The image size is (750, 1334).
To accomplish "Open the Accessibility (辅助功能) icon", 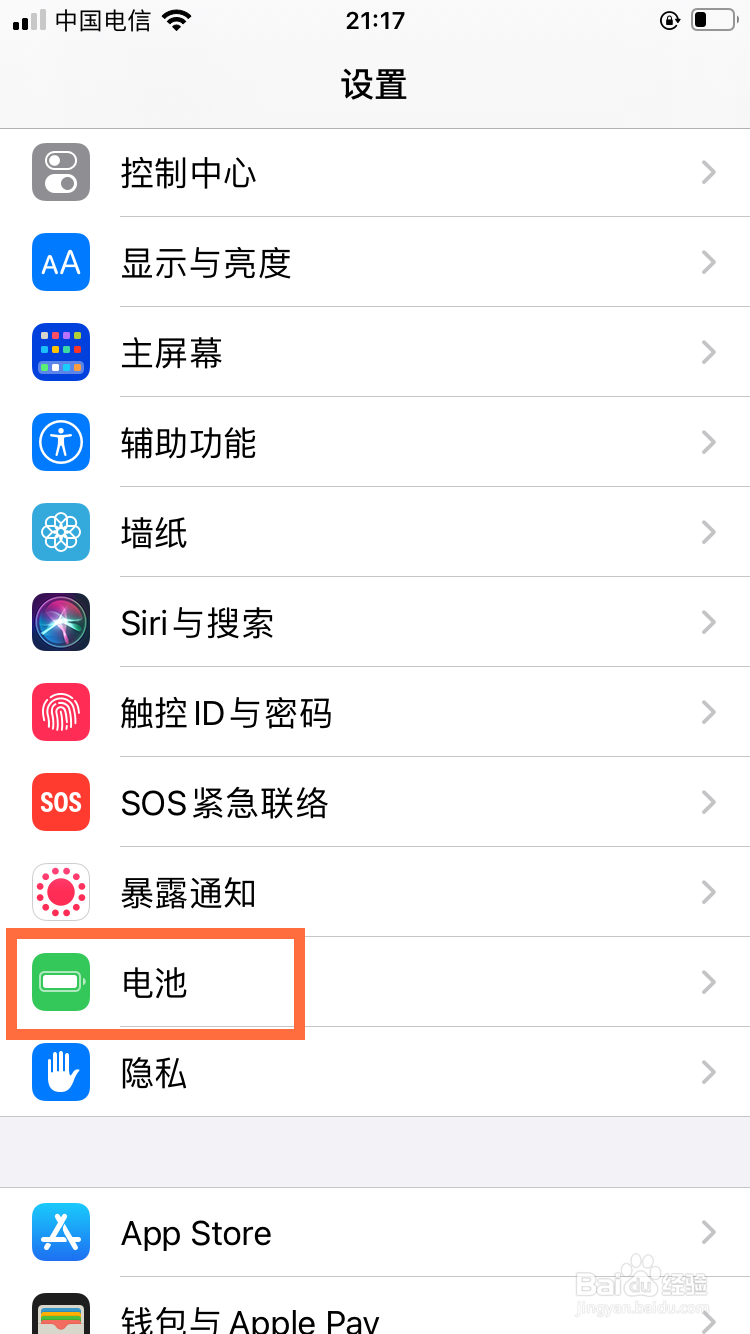I will coord(60,442).
